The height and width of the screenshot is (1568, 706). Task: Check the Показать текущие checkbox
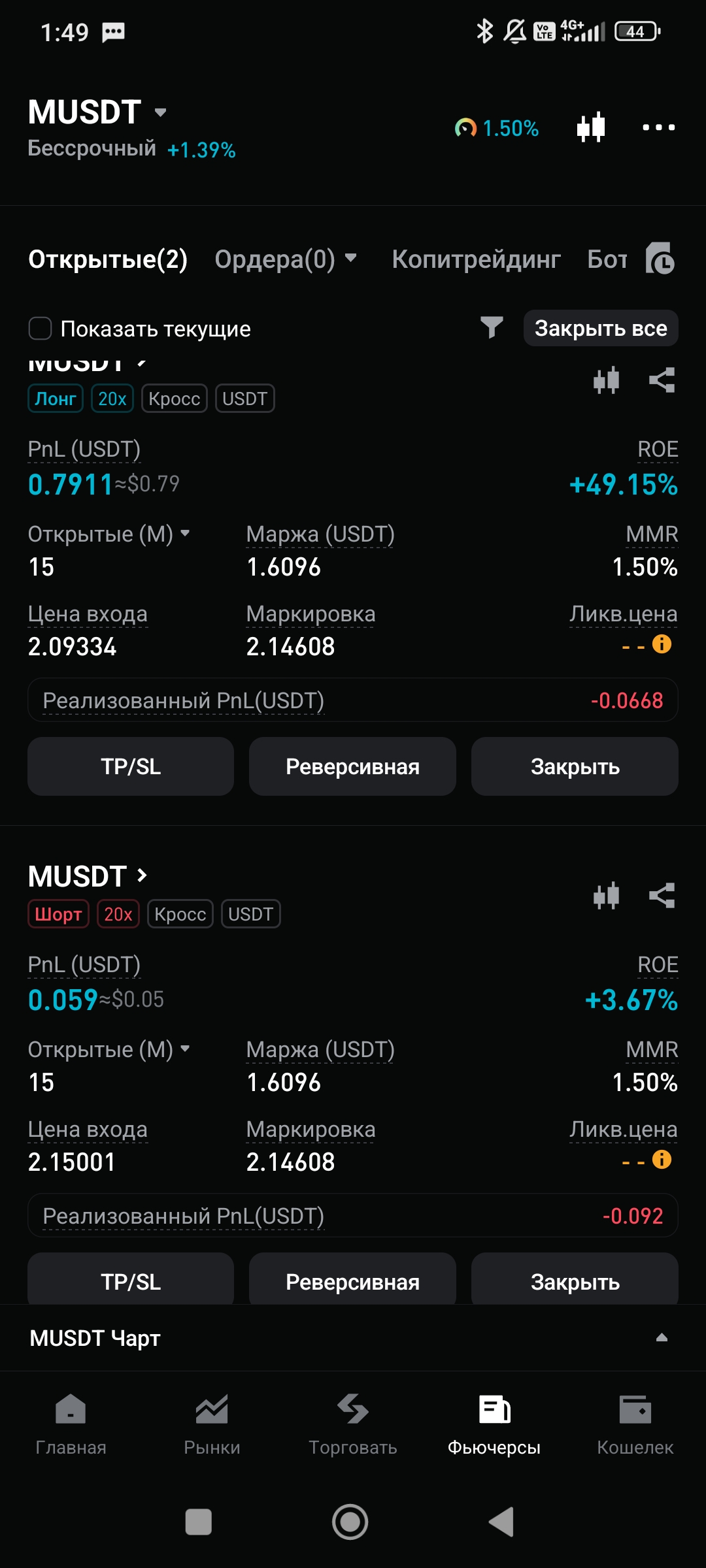[x=40, y=329]
